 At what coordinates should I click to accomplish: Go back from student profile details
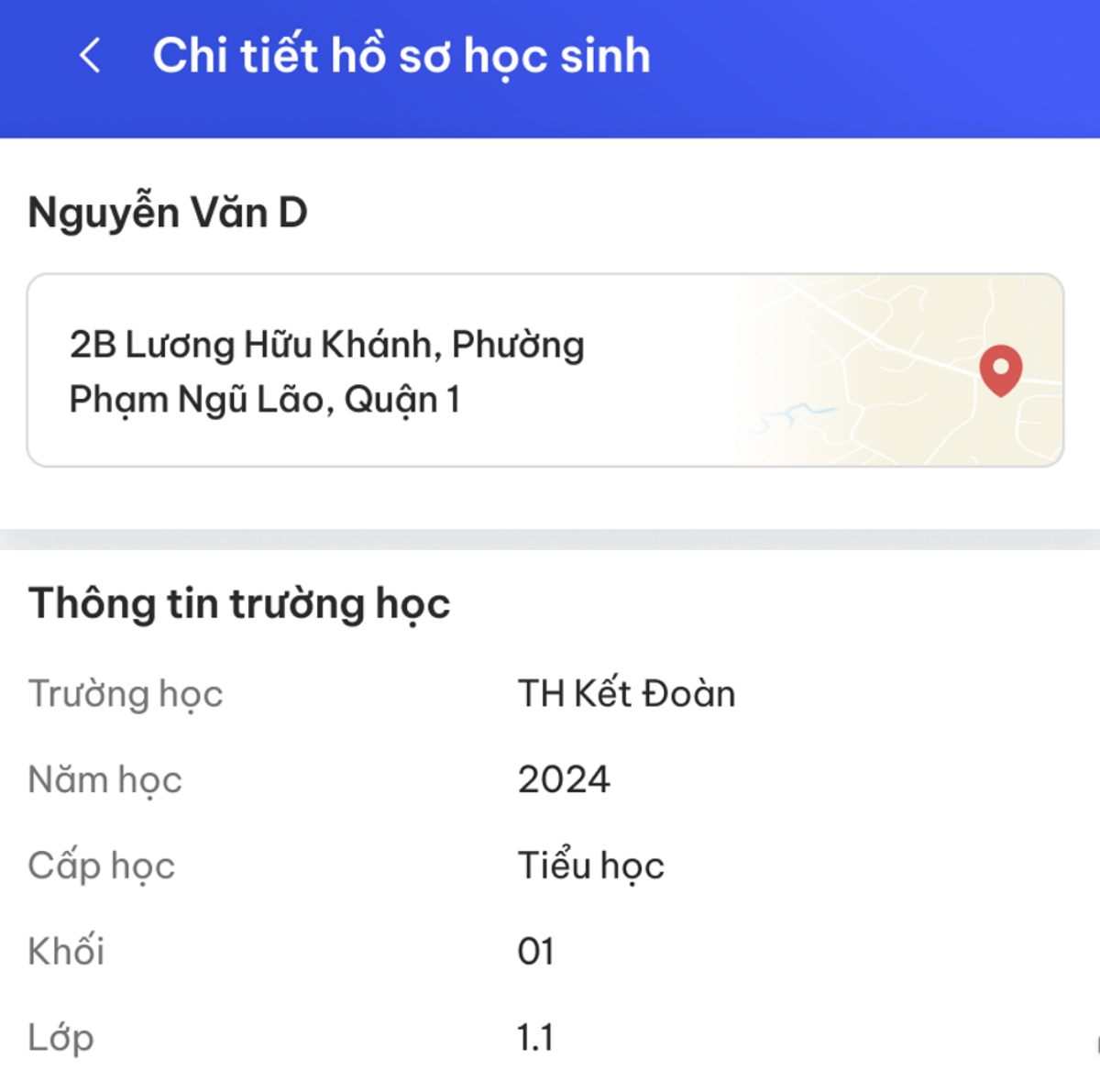point(90,56)
